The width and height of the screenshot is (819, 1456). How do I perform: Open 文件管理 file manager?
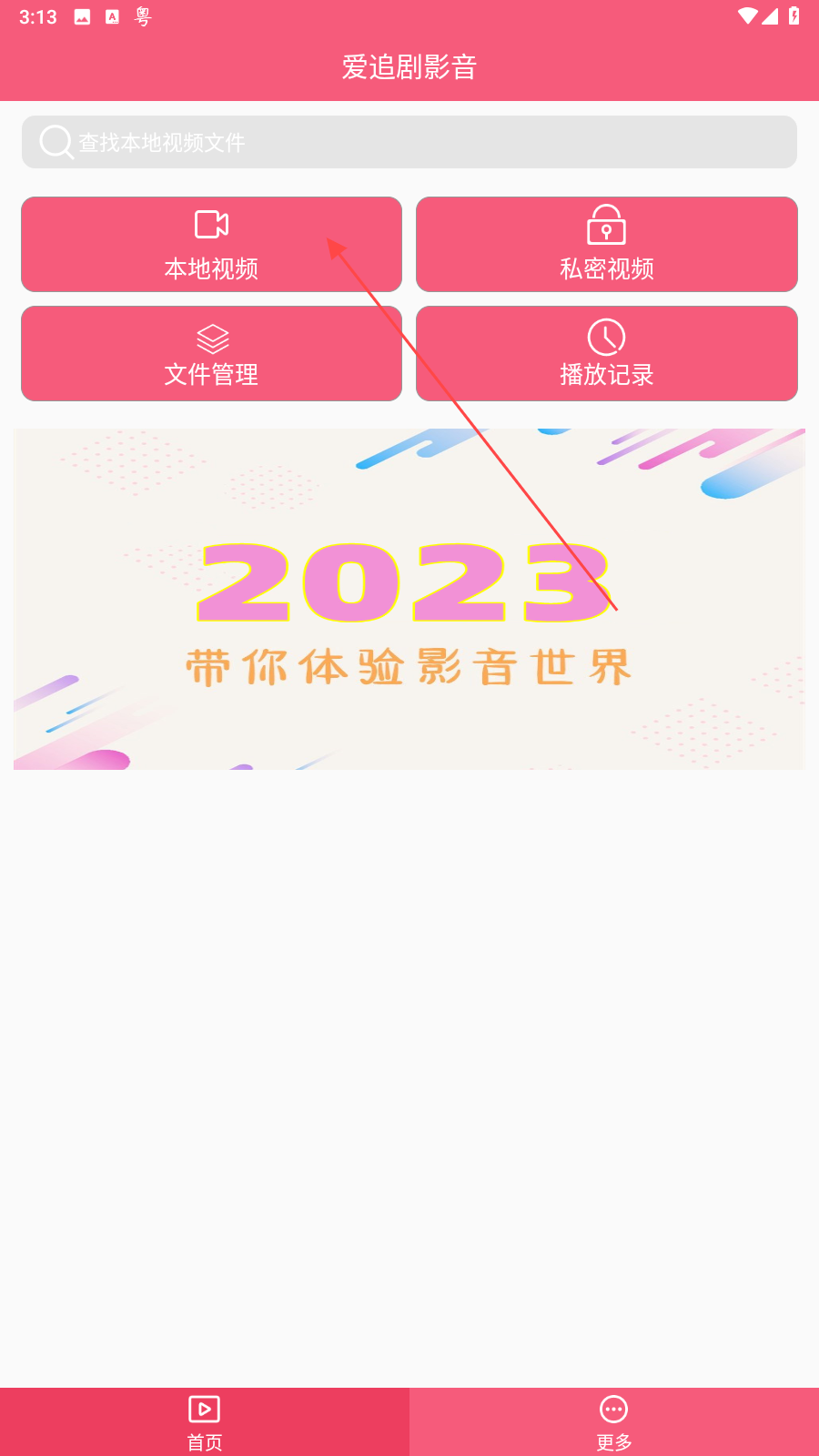[x=211, y=353]
